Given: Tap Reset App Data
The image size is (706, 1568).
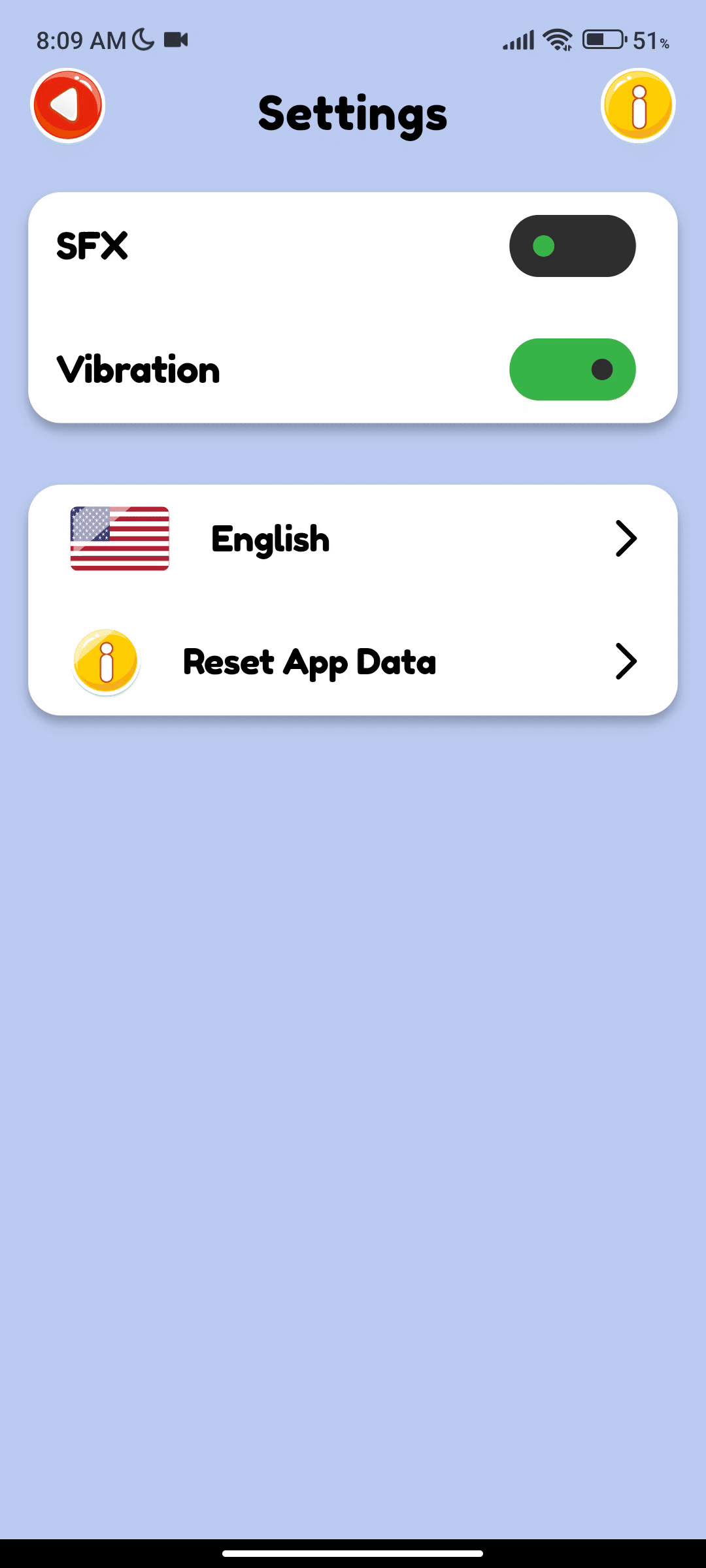Looking at the screenshot, I should pos(309,661).
